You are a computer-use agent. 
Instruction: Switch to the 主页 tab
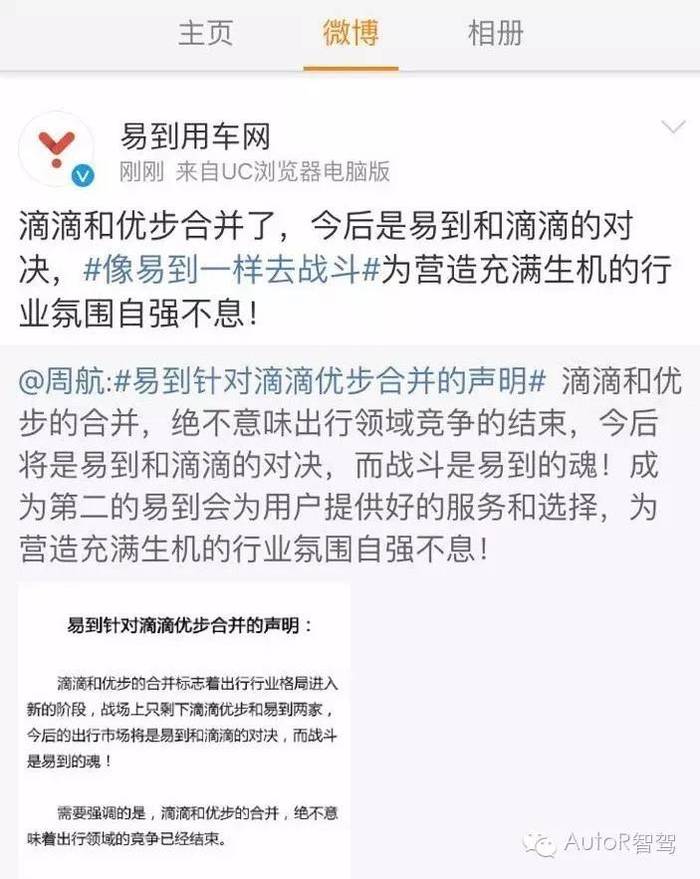click(205, 33)
